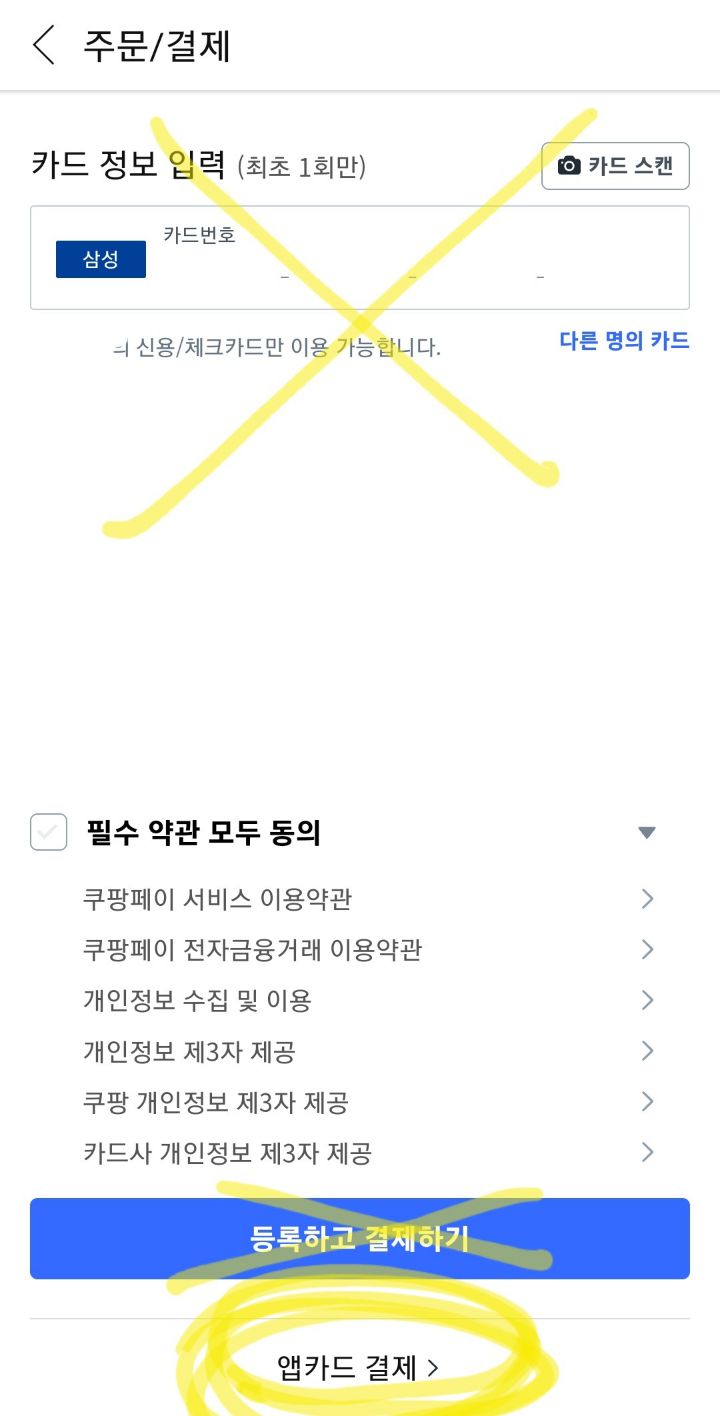Choose 앱카드 결제
This screenshot has width=720, height=1416.
[x=358, y=1367]
